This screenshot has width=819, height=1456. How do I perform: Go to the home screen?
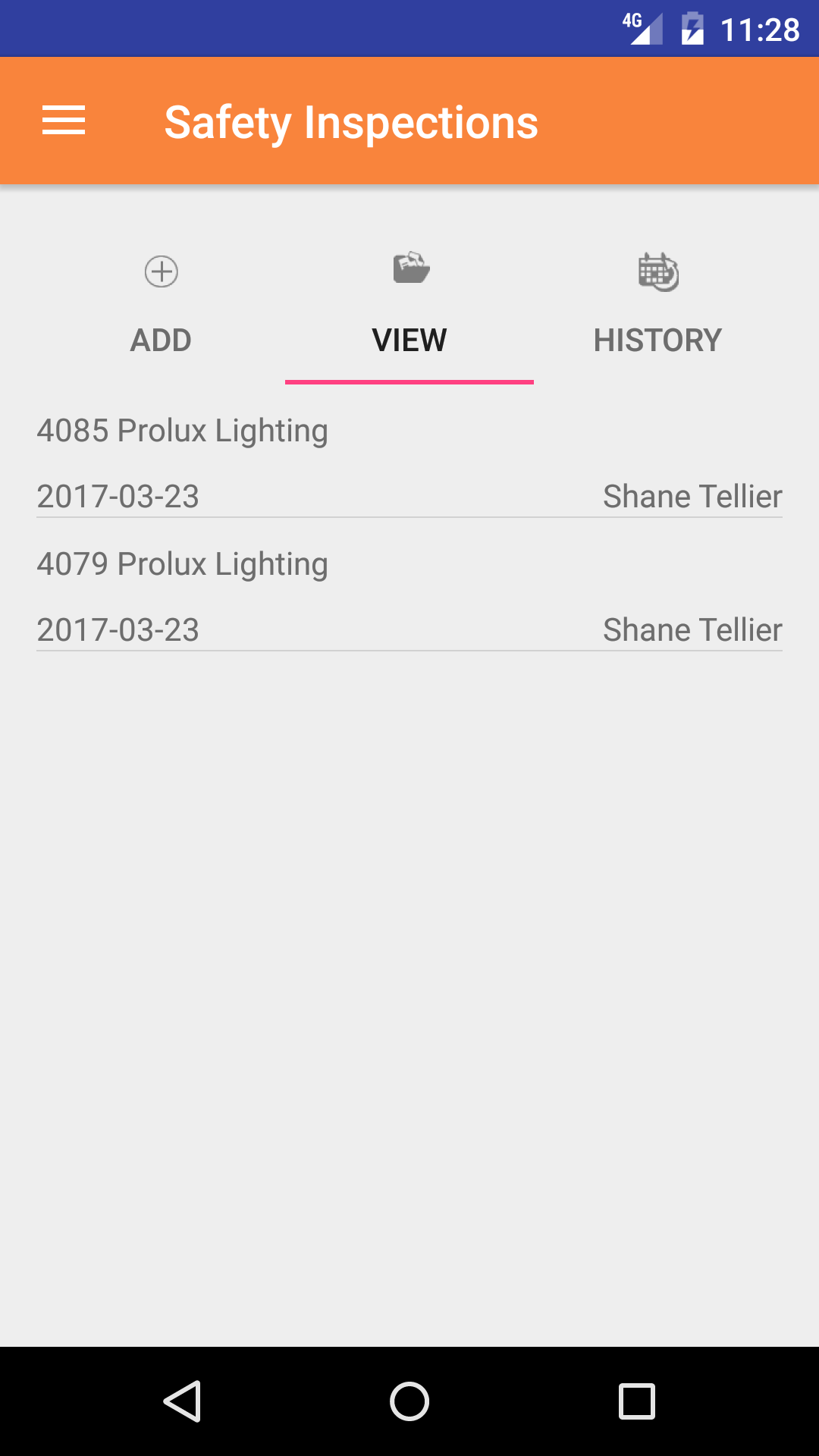[x=409, y=1401]
